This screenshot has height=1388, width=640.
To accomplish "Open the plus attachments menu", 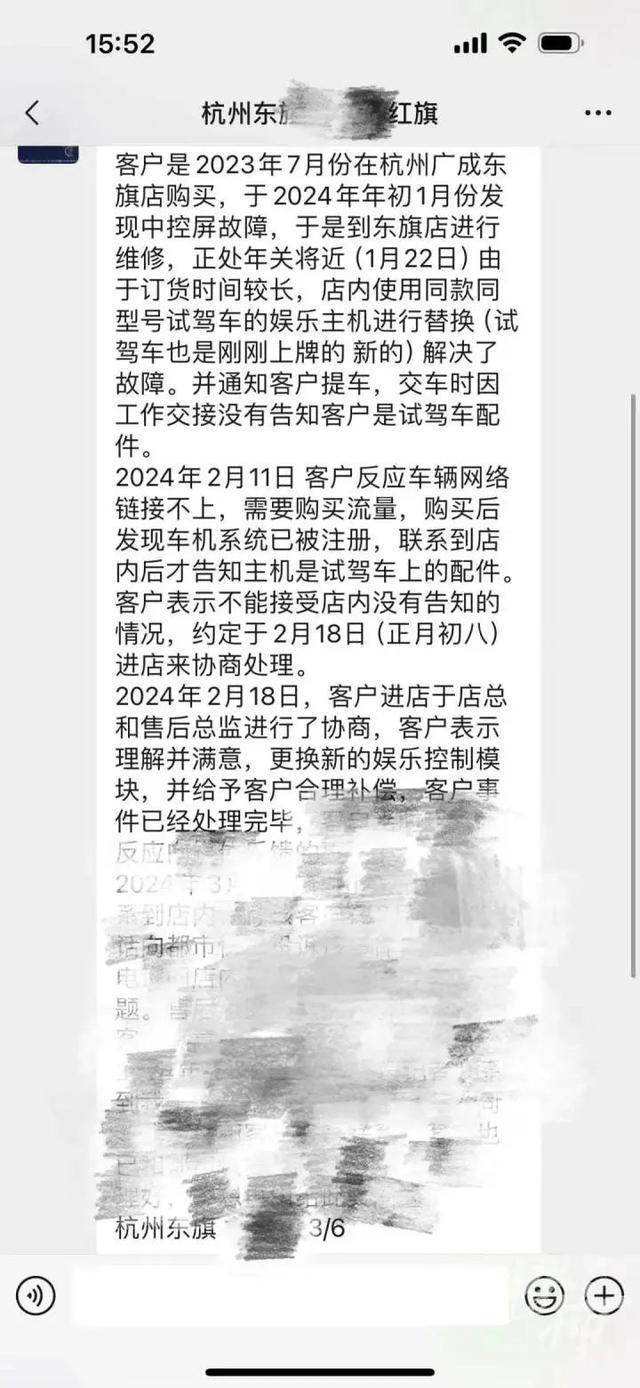I will 604,1297.
